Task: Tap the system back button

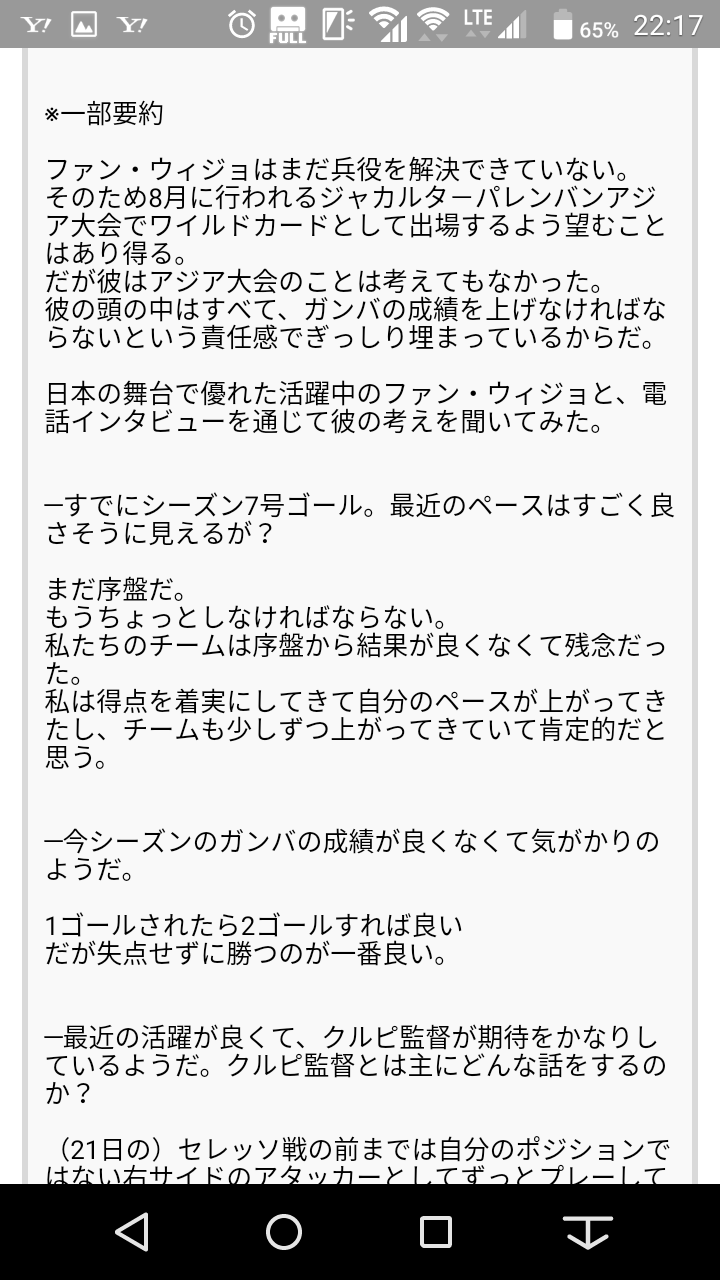Action: [x=133, y=1232]
